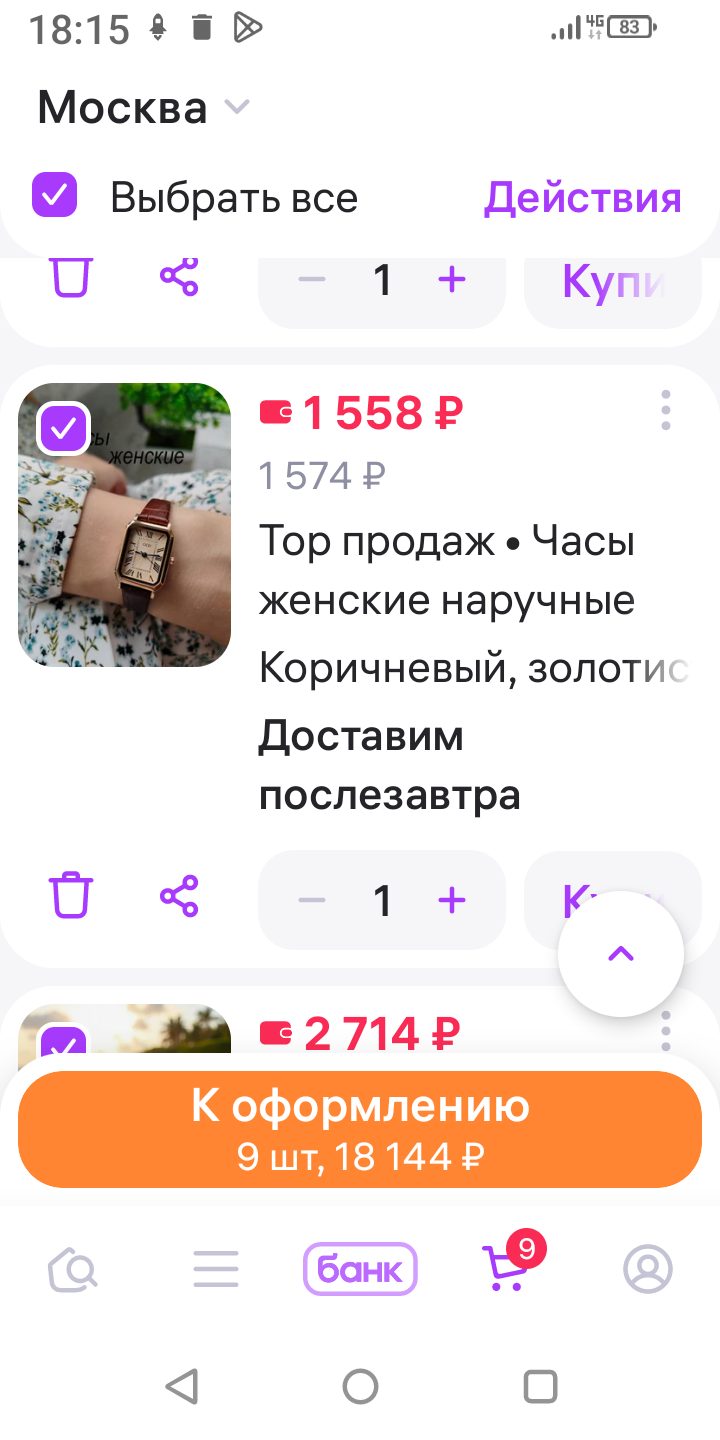Open the cart tab with 9 items
Screen dimensions: 720x1440
[x=504, y=1270]
